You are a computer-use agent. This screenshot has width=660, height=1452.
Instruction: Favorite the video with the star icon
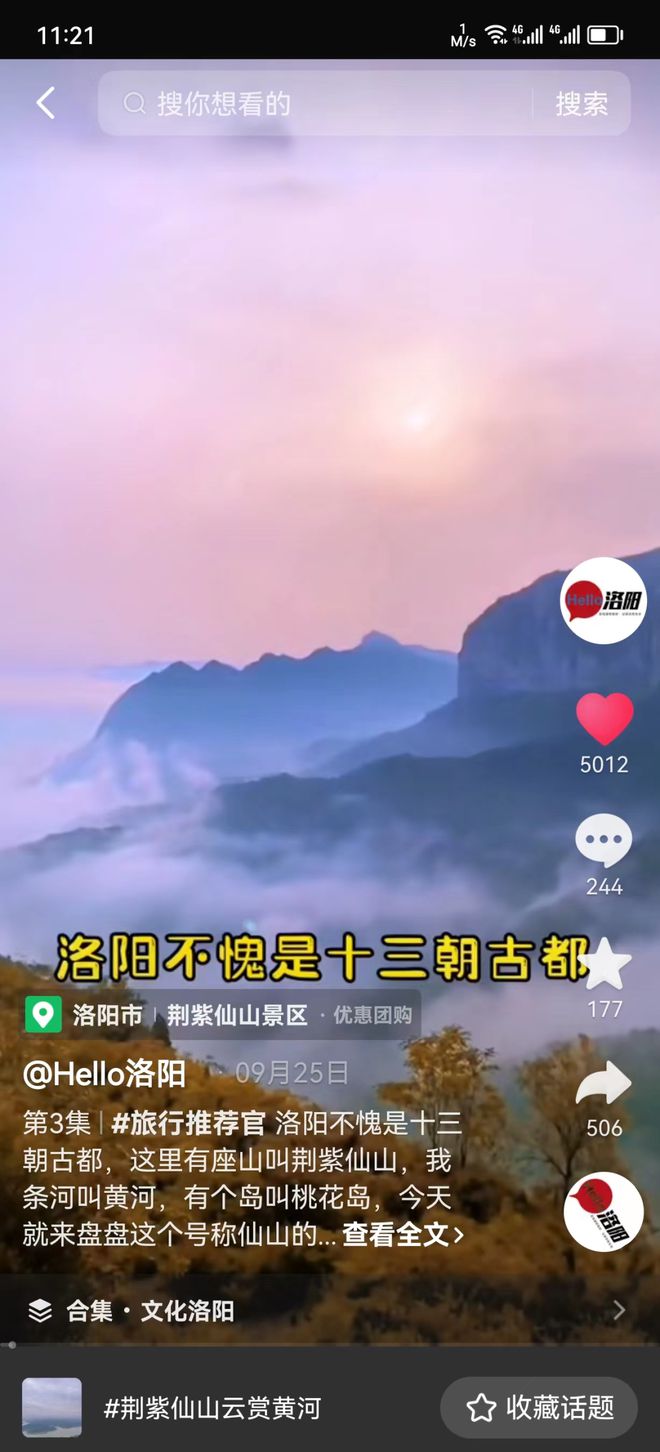click(605, 964)
